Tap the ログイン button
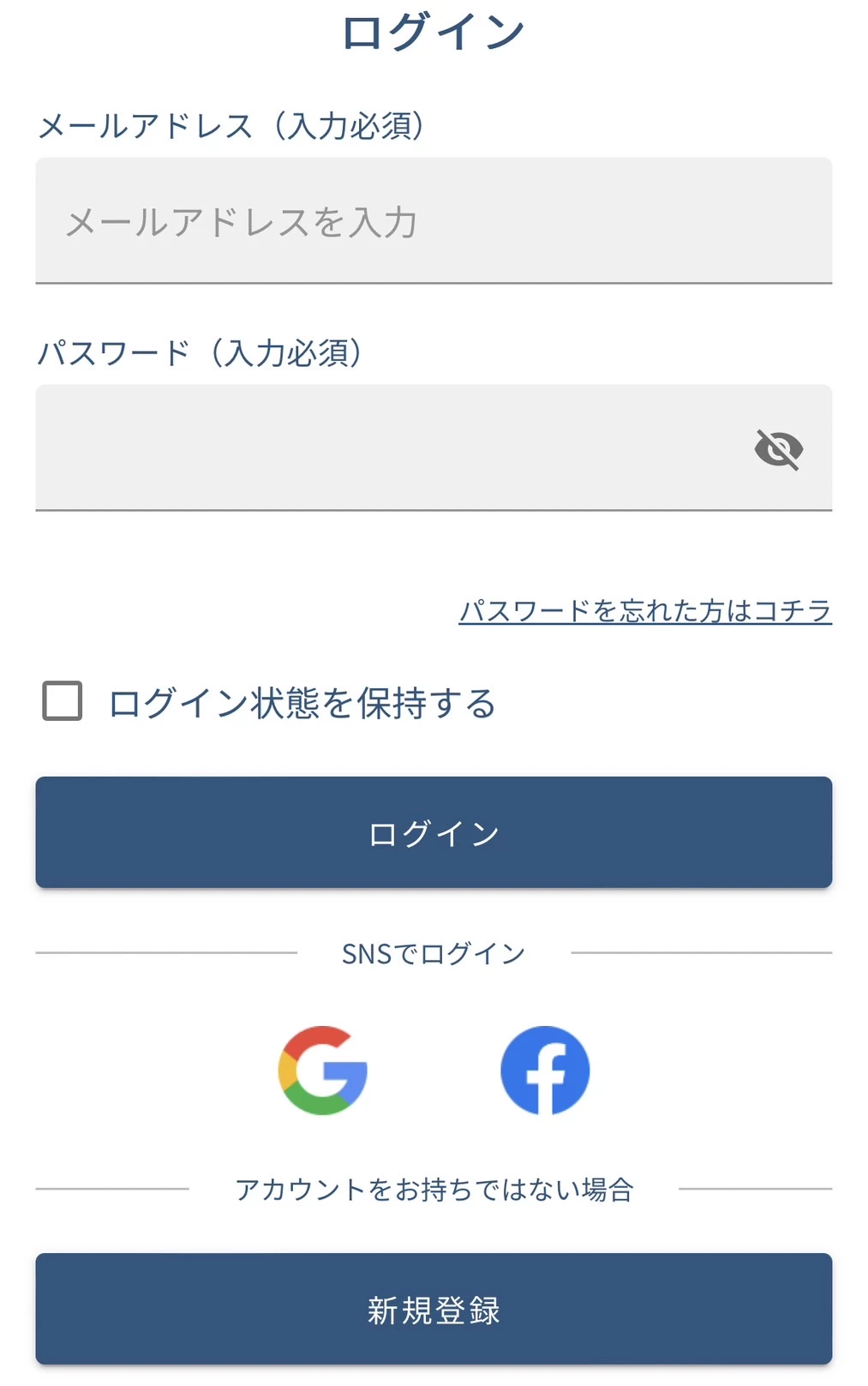 pyautogui.click(x=434, y=832)
